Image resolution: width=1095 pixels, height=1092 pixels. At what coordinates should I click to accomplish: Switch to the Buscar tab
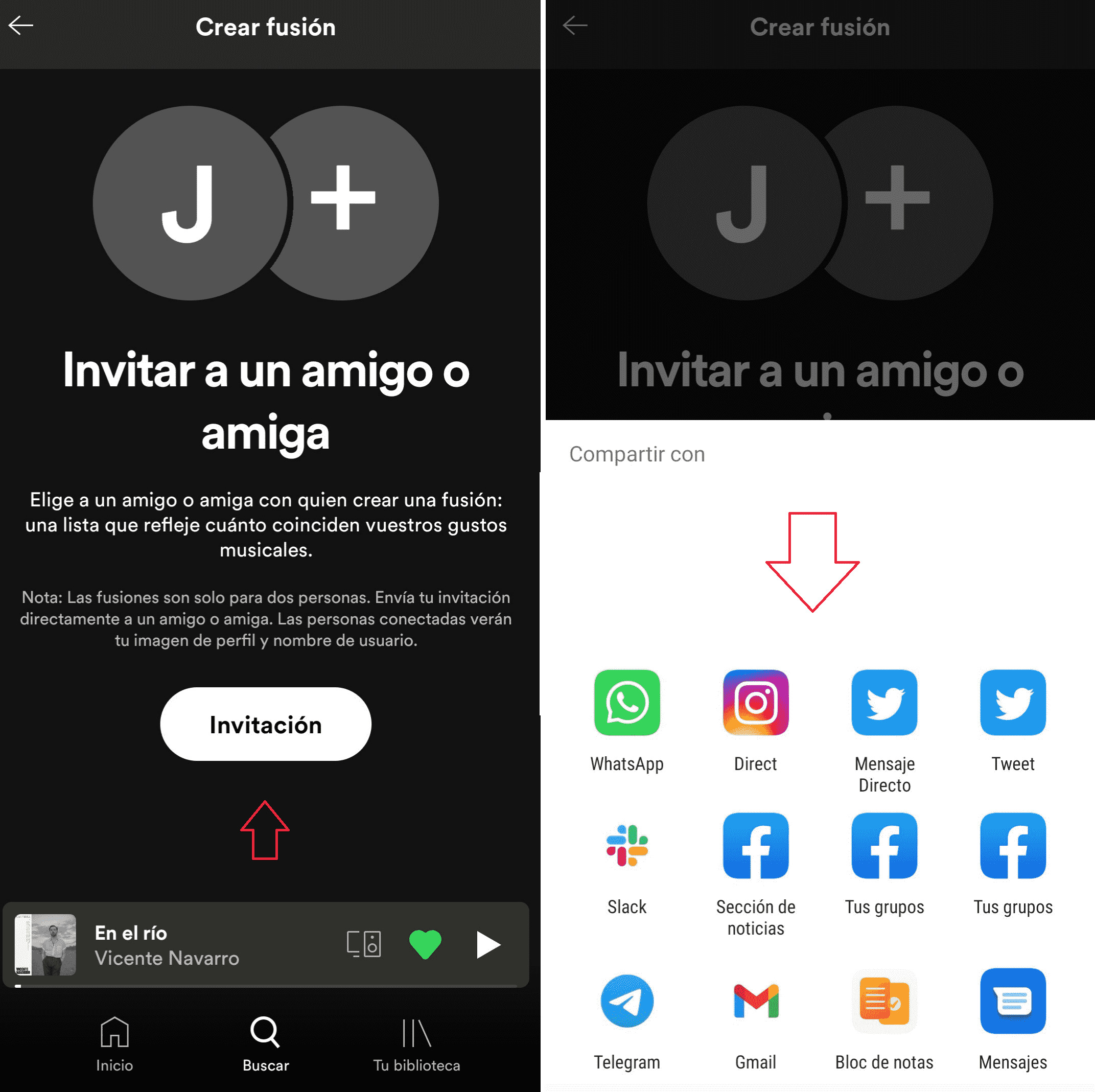pos(265,1044)
